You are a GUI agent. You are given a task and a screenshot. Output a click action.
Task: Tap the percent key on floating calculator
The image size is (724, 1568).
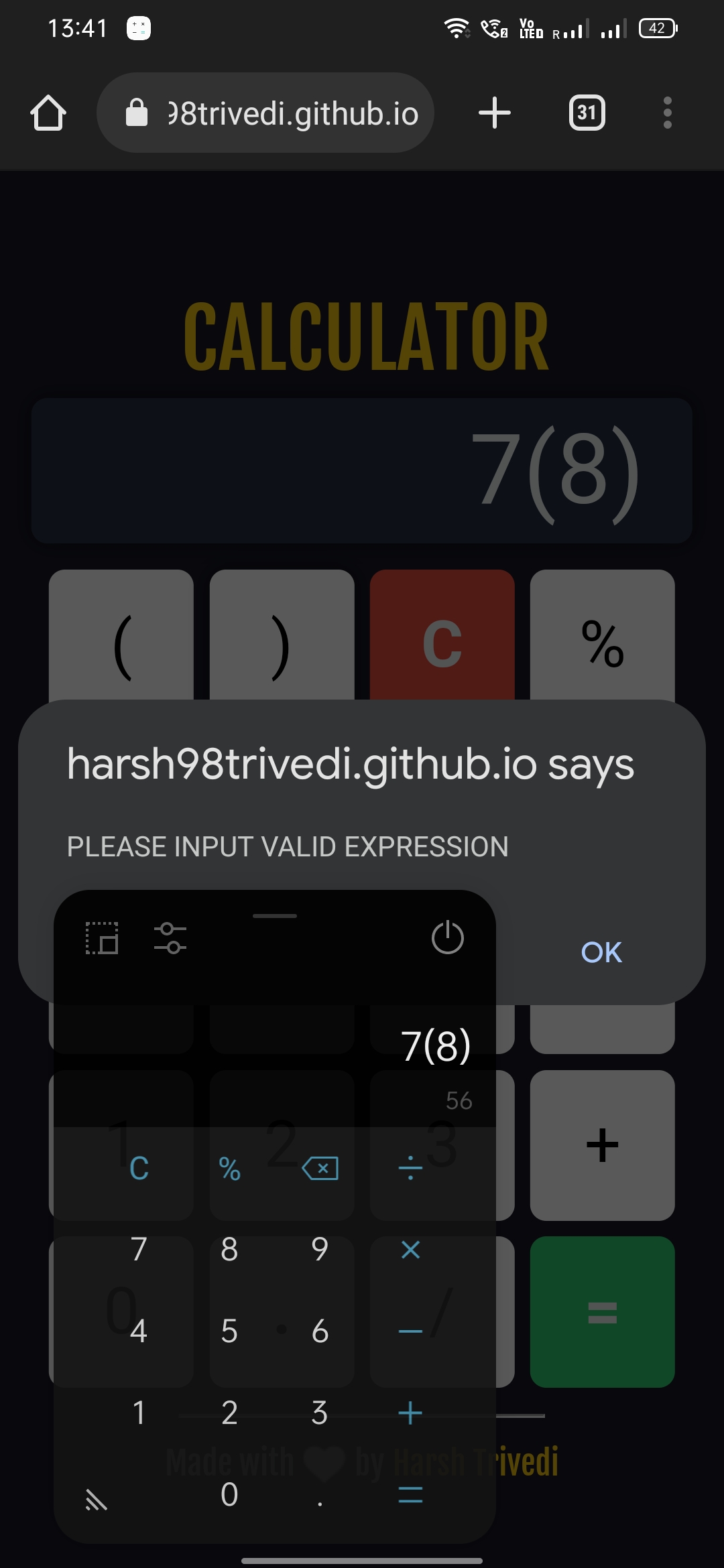pyautogui.click(x=229, y=1169)
